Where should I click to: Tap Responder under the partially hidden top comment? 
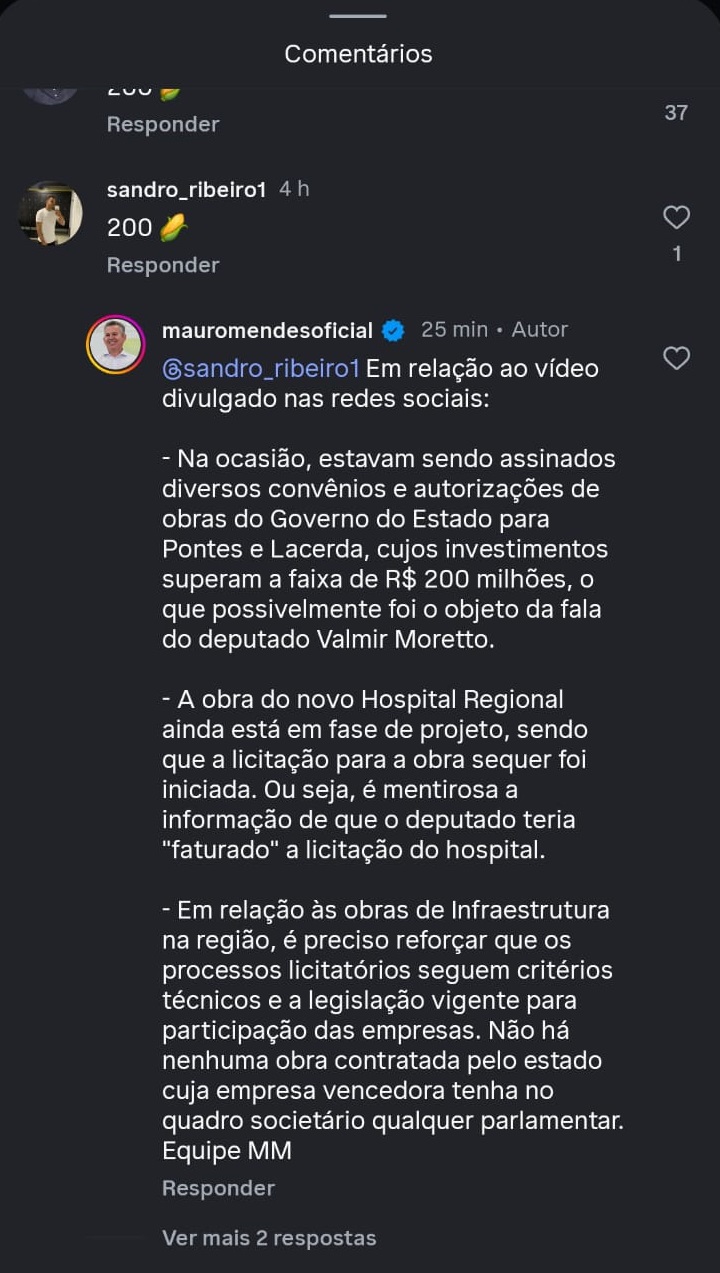pyautogui.click(x=163, y=124)
